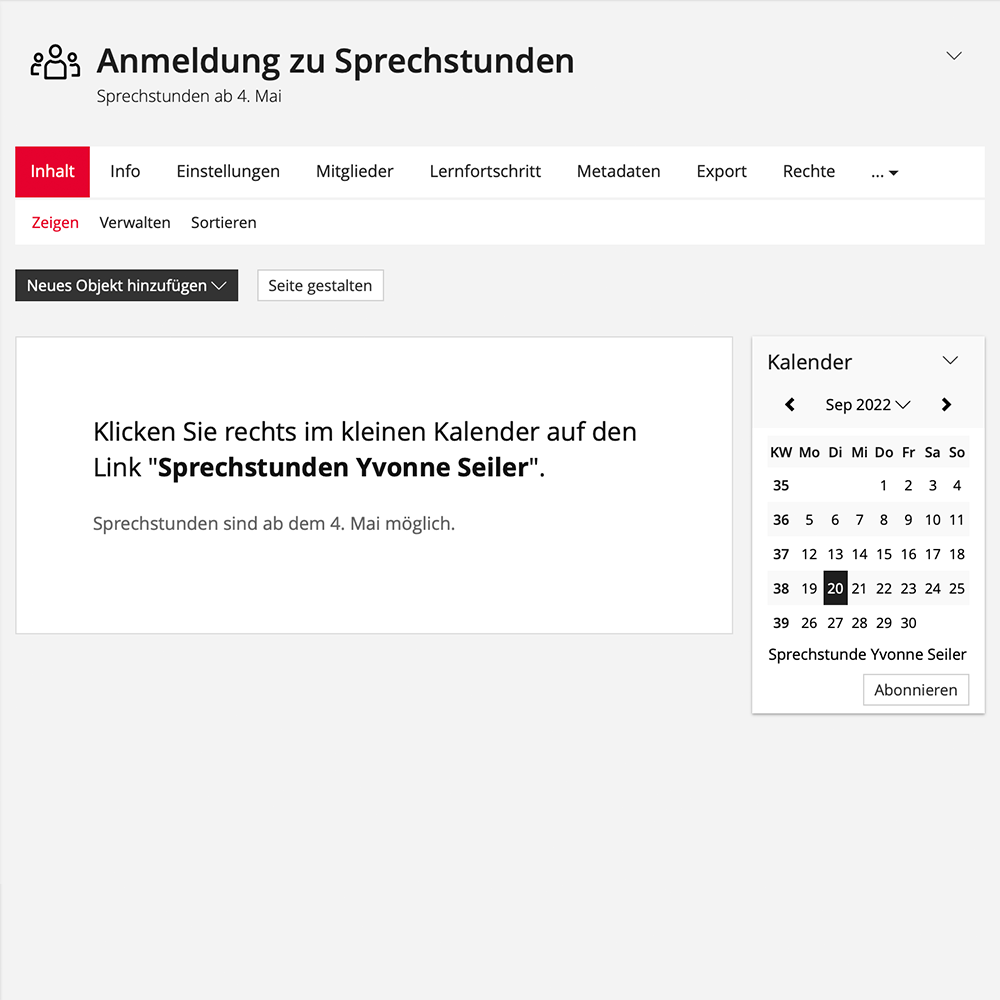
Task: Go to the next calendar month
Action: click(946, 405)
